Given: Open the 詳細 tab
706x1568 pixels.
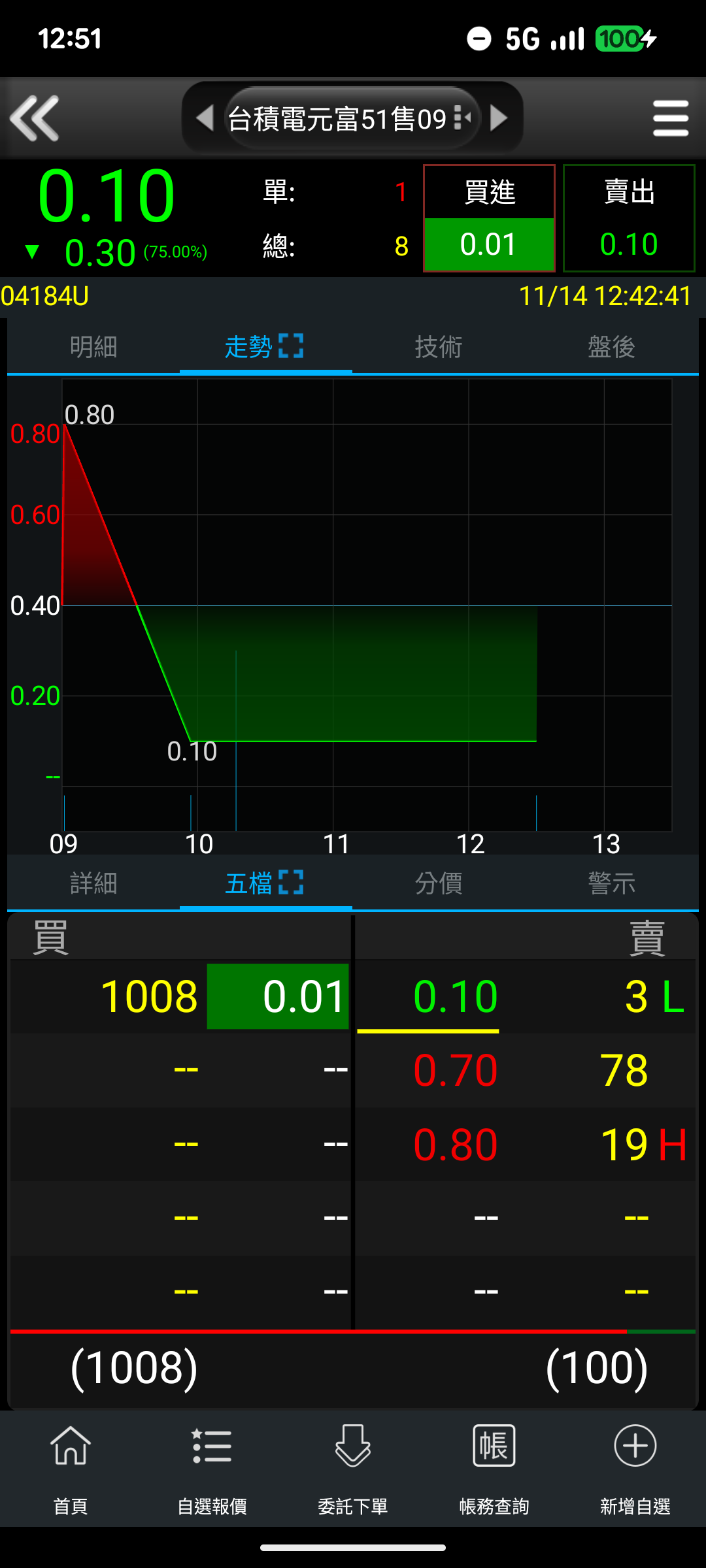Looking at the screenshot, I should point(93,883).
